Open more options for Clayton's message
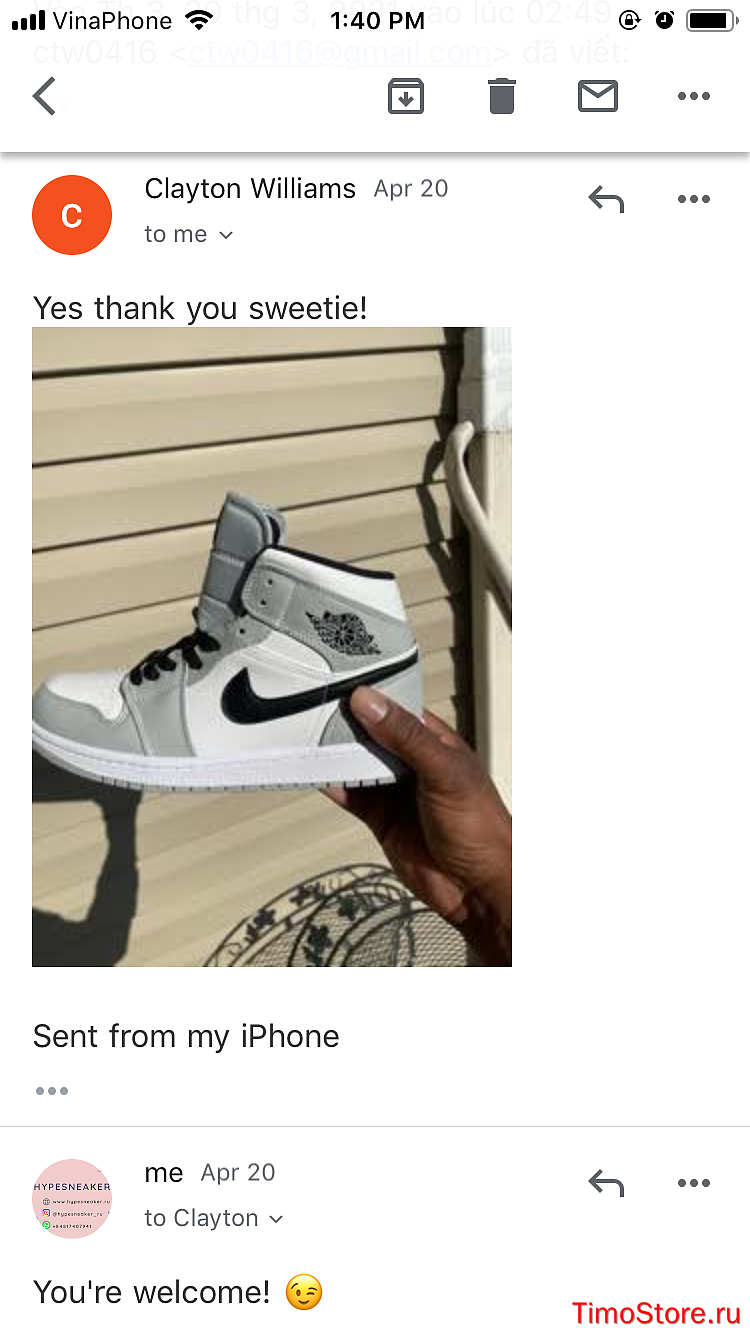The width and height of the screenshot is (750, 1334). click(x=693, y=199)
